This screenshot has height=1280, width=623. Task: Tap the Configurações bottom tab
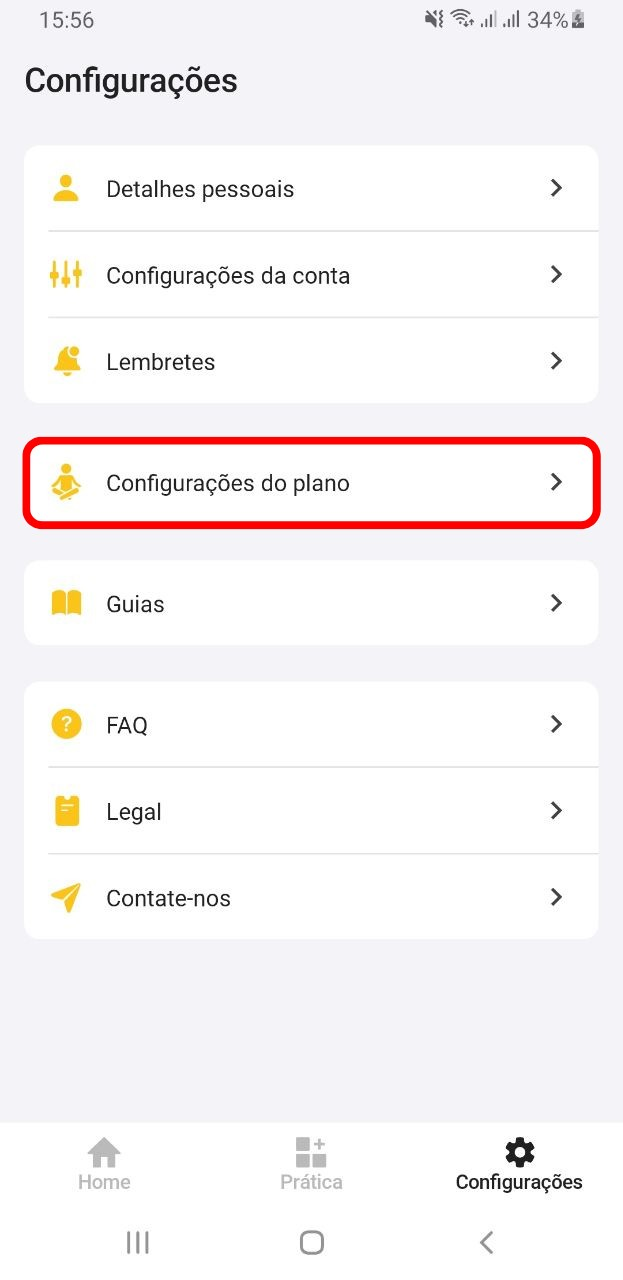tap(519, 1165)
